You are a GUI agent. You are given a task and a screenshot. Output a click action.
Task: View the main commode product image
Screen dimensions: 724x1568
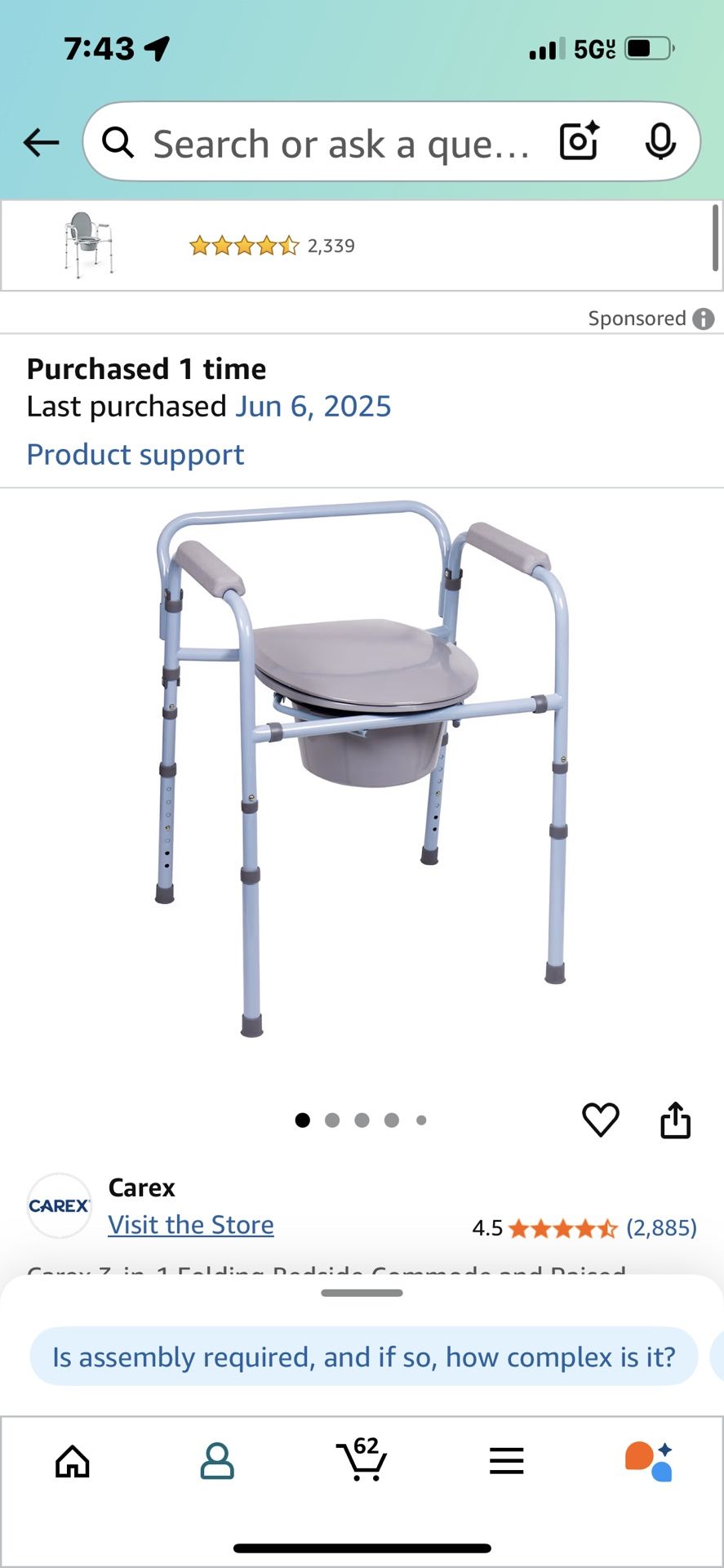point(362,768)
